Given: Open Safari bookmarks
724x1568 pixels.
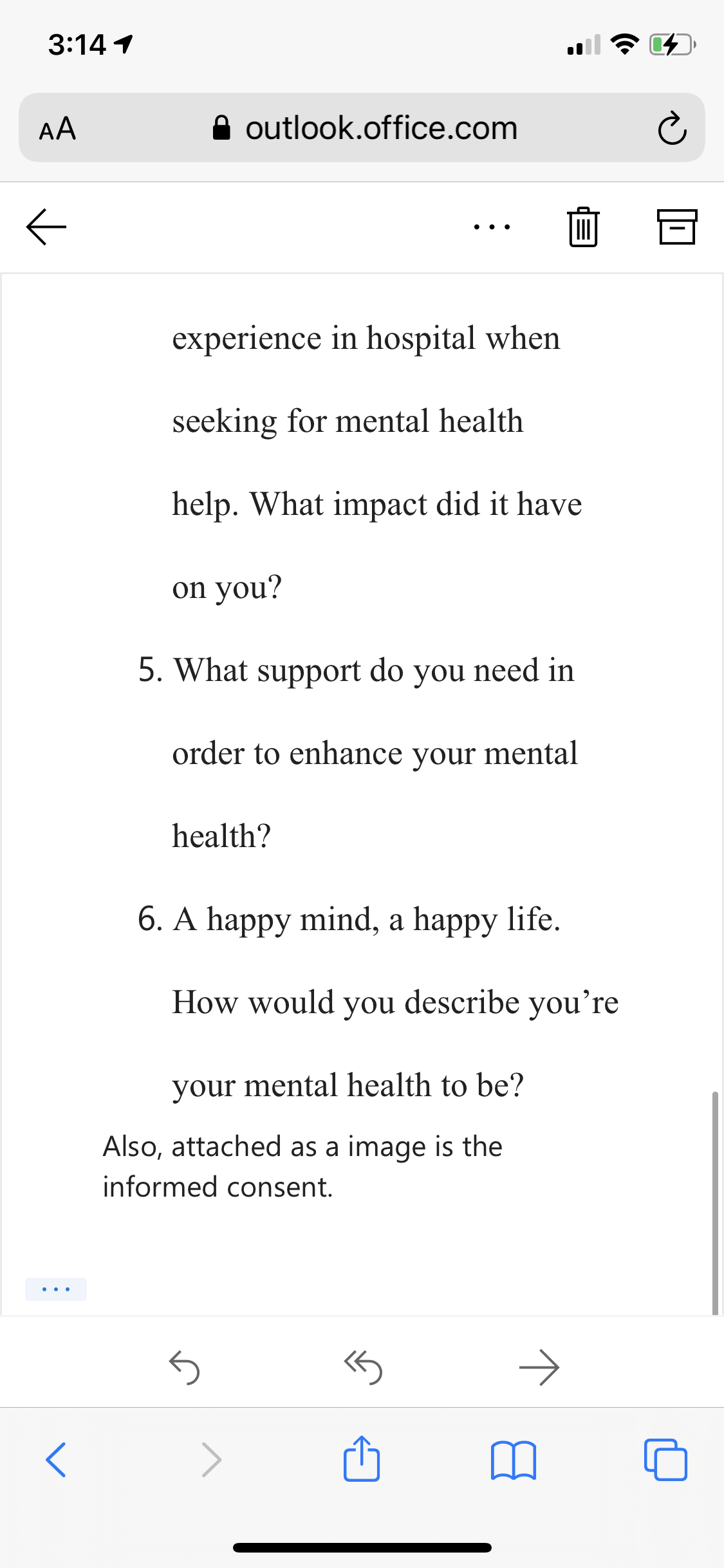Looking at the screenshot, I should [x=513, y=1460].
